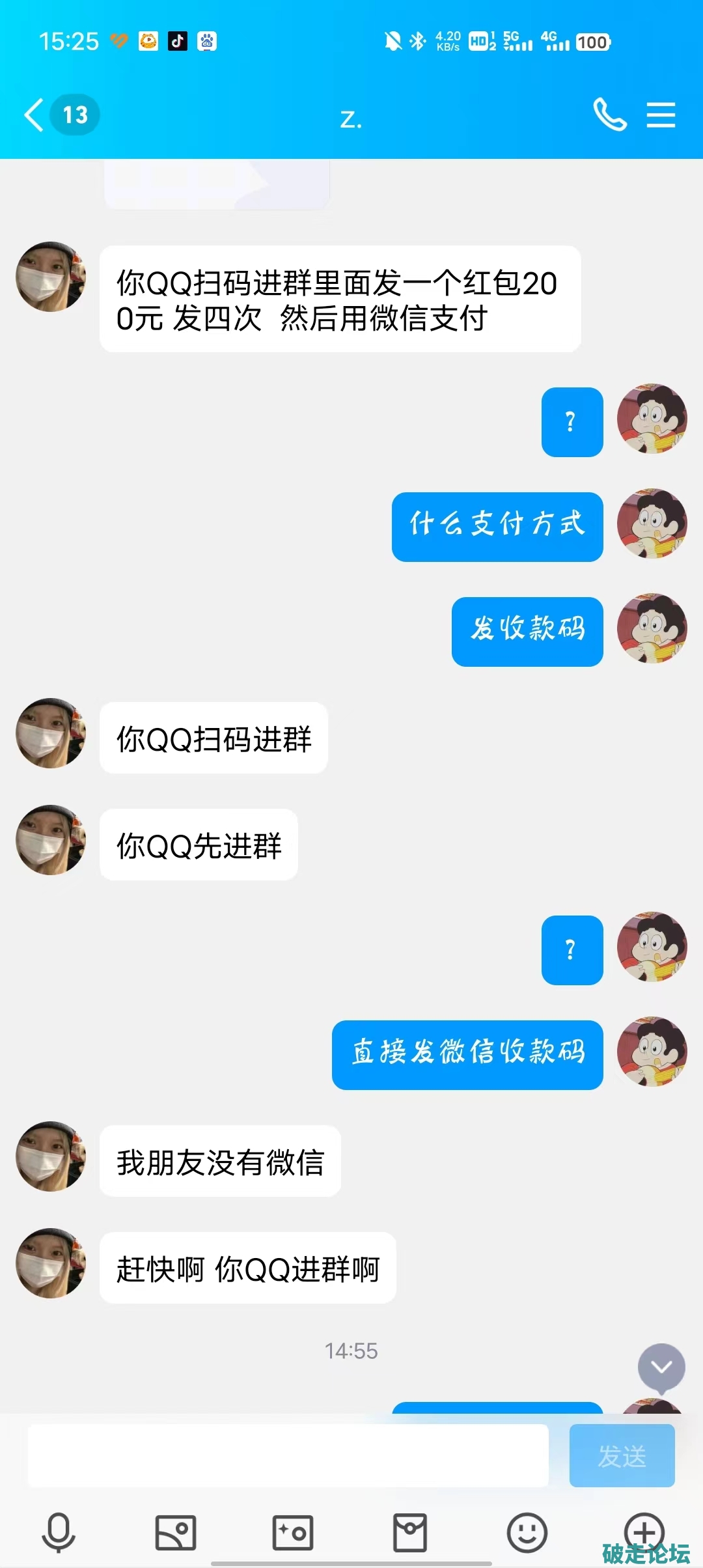Open chat settings via hamburger icon
The width and height of the screenshot is (703, 1568).
click(662, 115)
